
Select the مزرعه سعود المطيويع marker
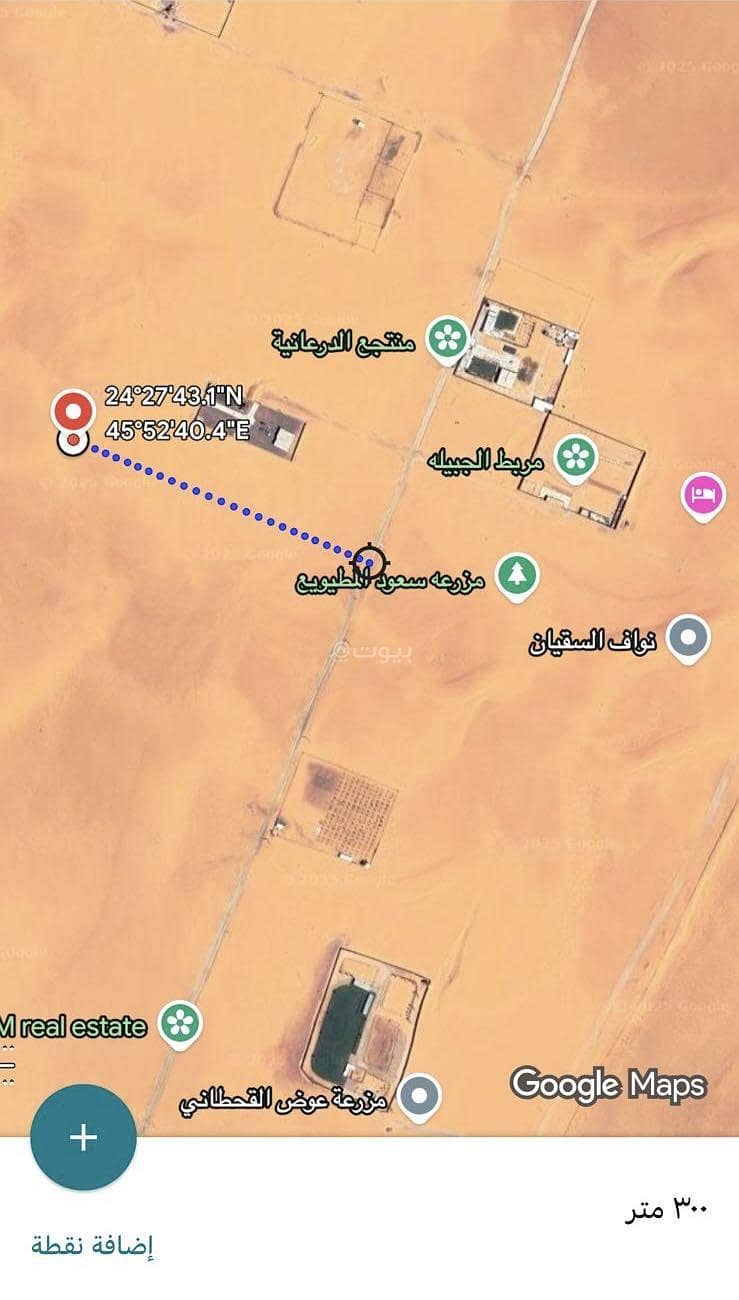point(517,576)
